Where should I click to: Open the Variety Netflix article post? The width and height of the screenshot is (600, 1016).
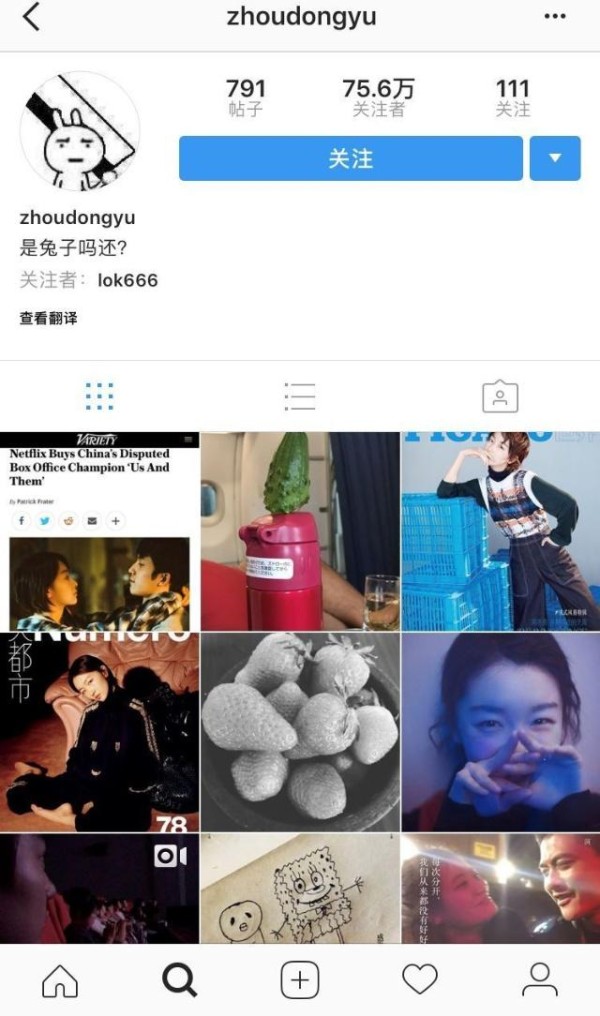[99, 531]
